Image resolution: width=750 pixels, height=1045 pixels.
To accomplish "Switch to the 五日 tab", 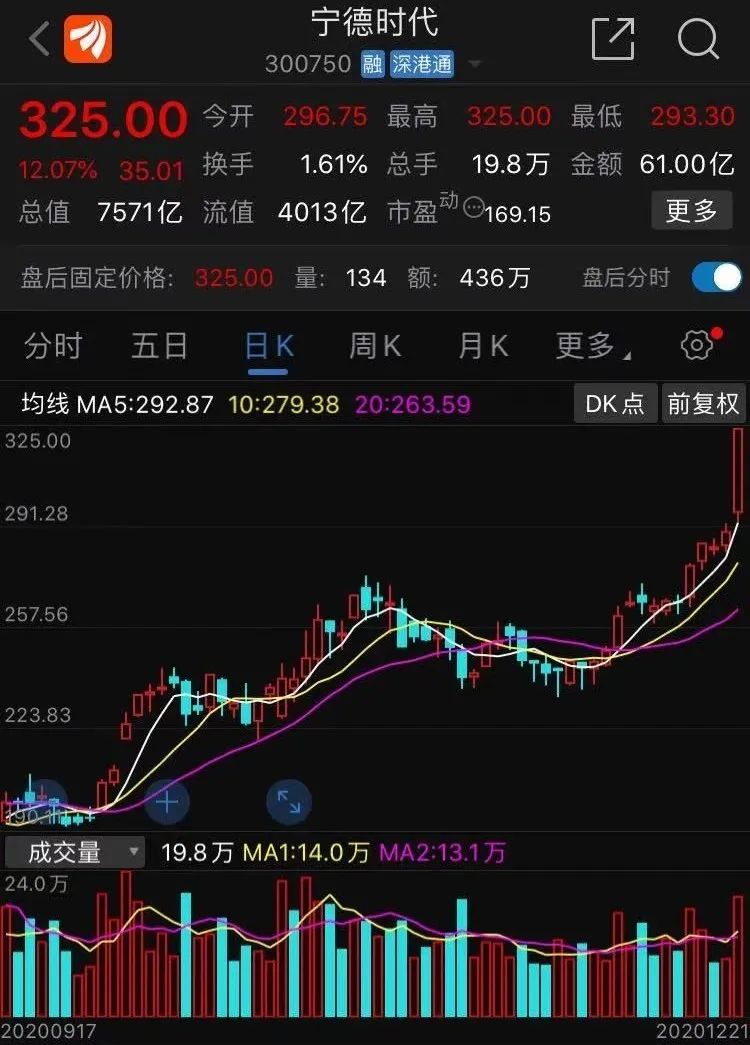I will [160, 346].
